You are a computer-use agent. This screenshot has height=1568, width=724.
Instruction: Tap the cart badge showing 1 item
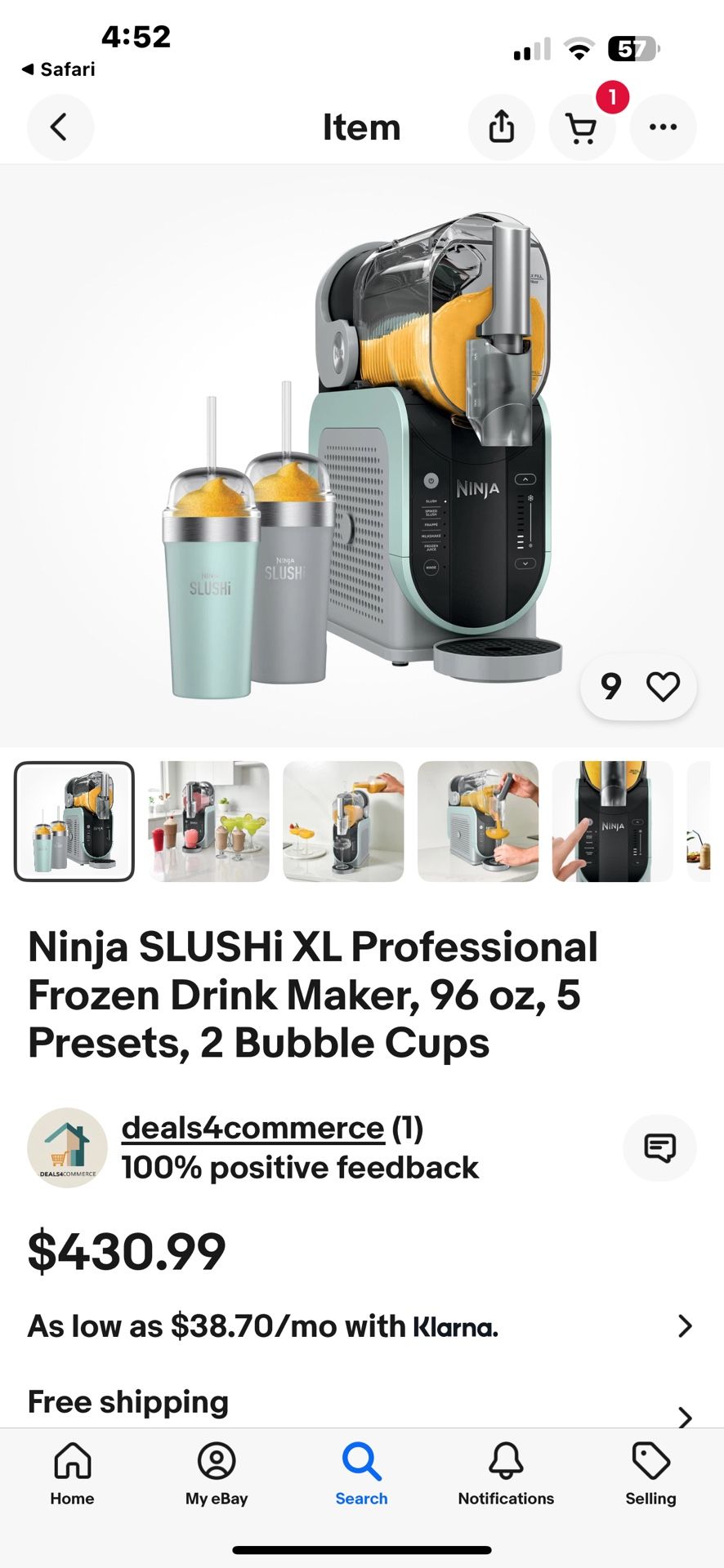[611, 97]
